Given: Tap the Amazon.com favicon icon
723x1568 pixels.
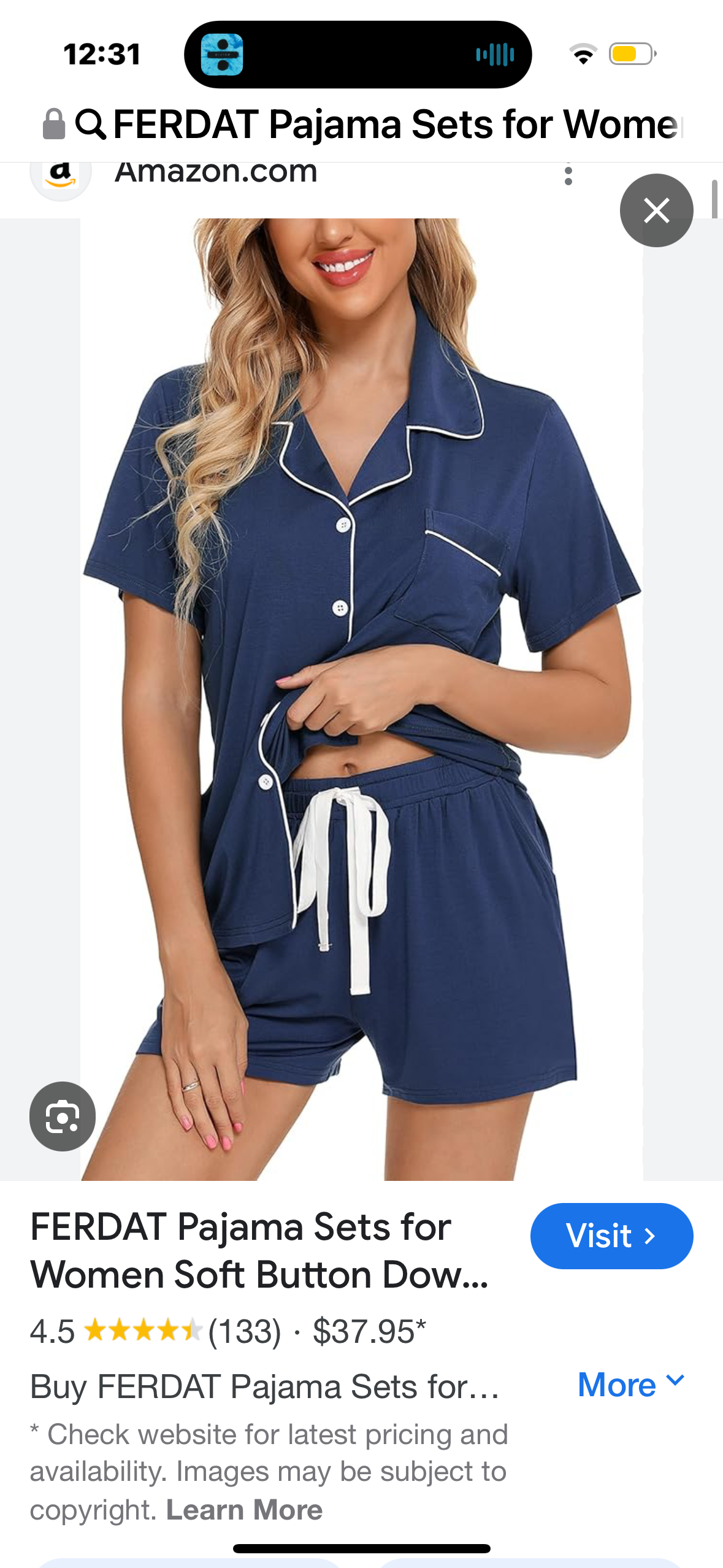Looking at the screenshot, I should point(60,174).
